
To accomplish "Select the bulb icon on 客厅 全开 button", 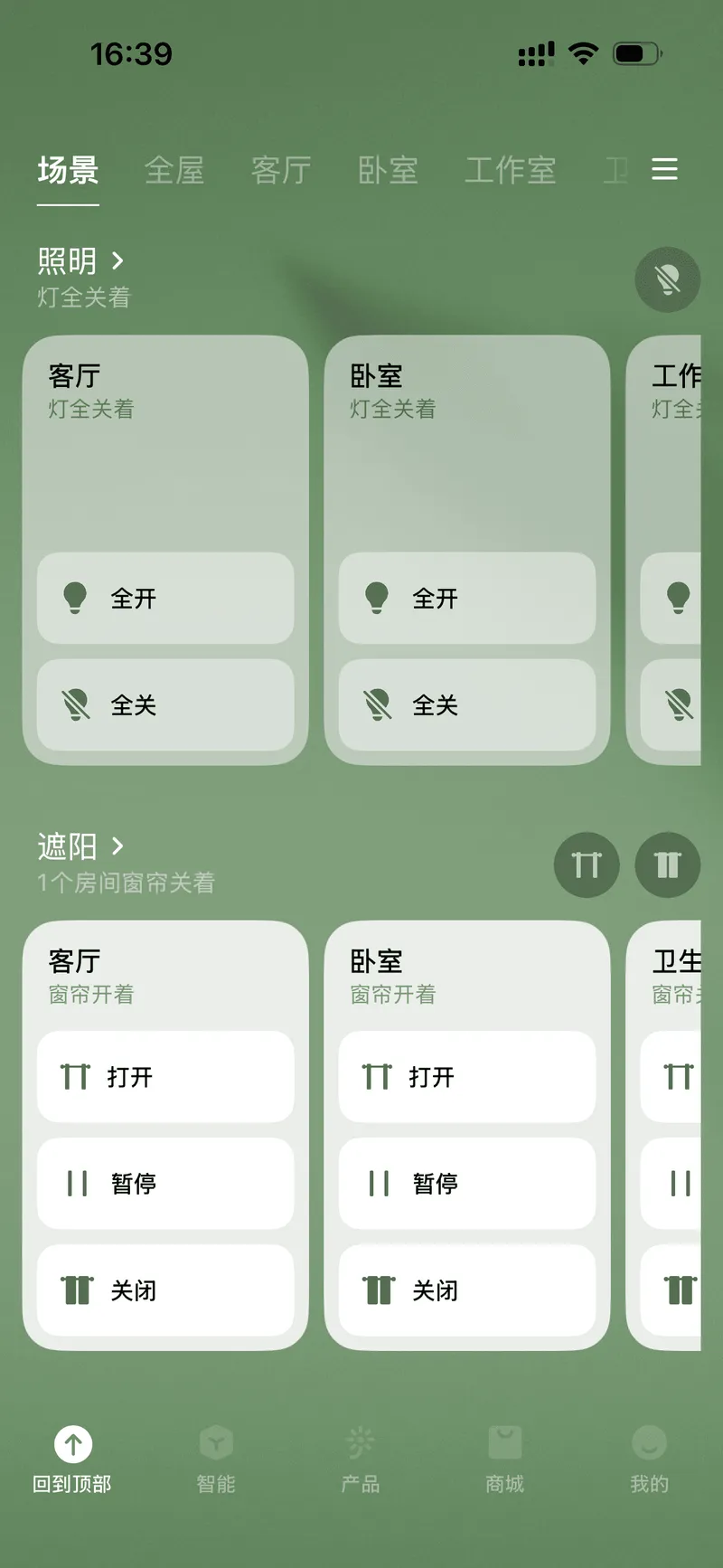I will (76, 598).
